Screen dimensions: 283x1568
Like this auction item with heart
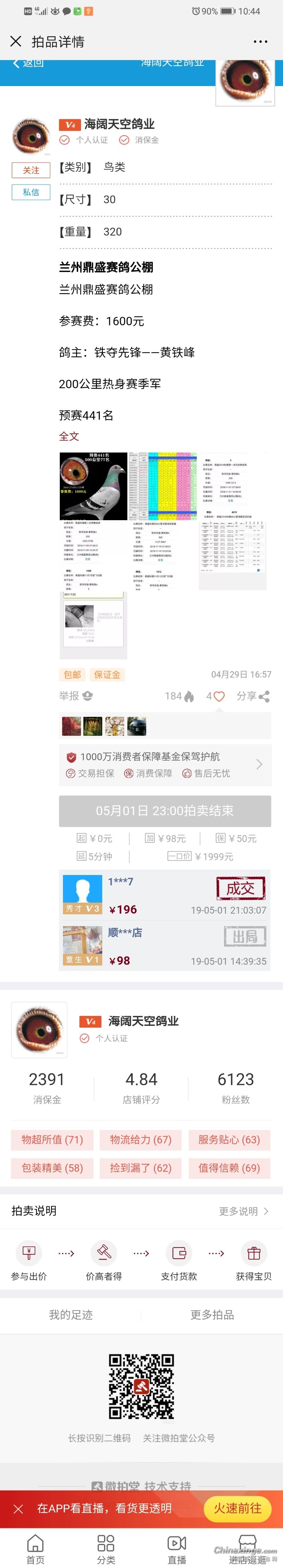[216, 696]
